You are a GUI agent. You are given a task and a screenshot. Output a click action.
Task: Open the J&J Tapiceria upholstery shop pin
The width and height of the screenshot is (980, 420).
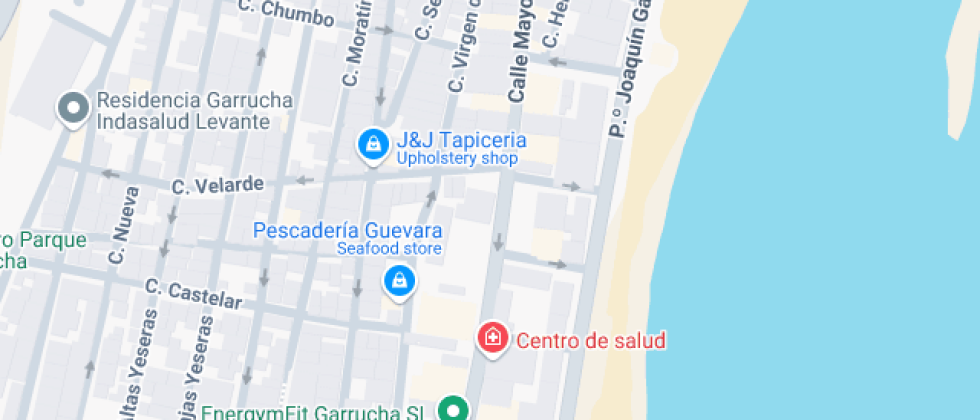[373, 145]
